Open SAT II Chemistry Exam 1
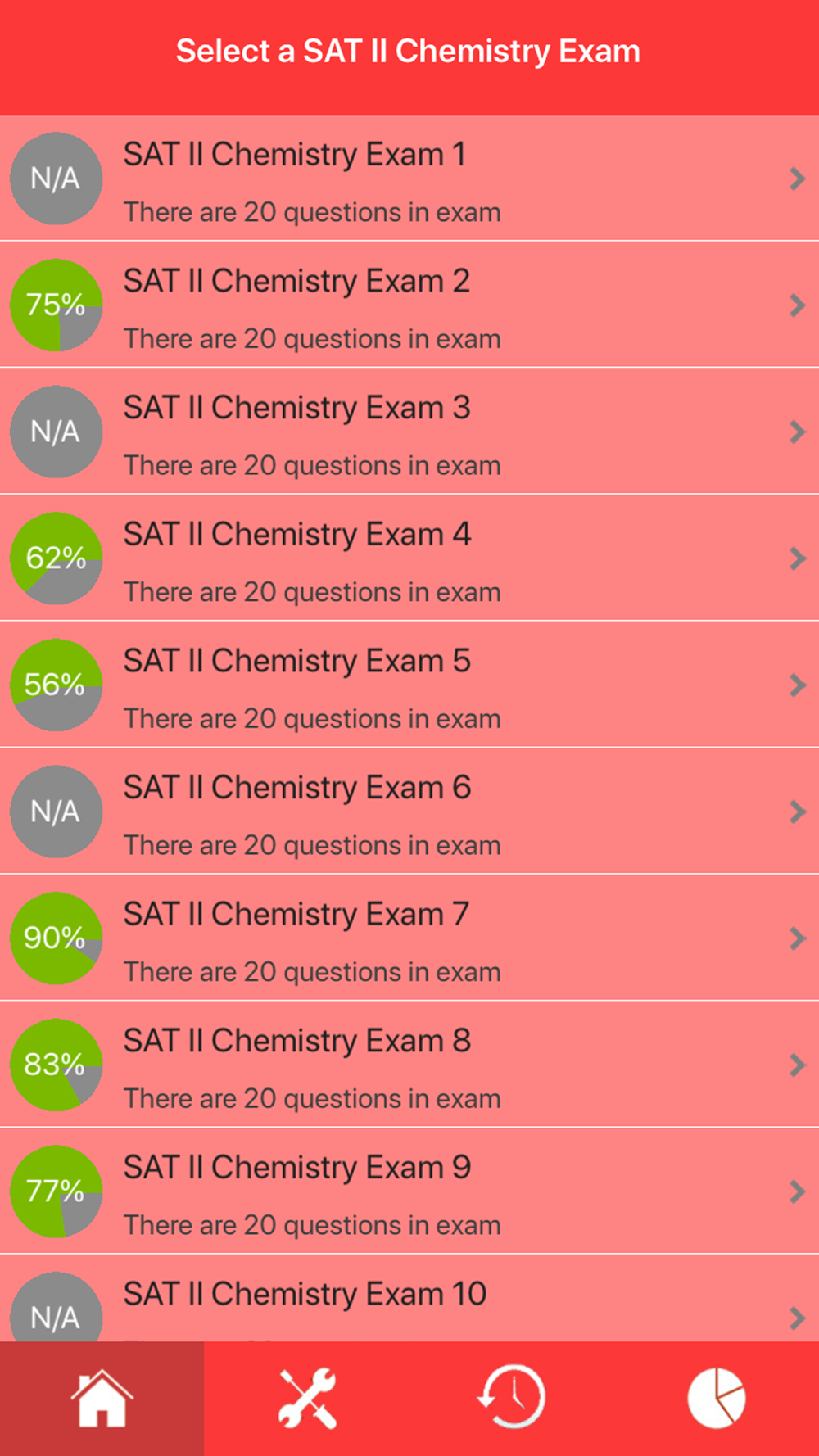819x1456 pixels. click(409, 179)
